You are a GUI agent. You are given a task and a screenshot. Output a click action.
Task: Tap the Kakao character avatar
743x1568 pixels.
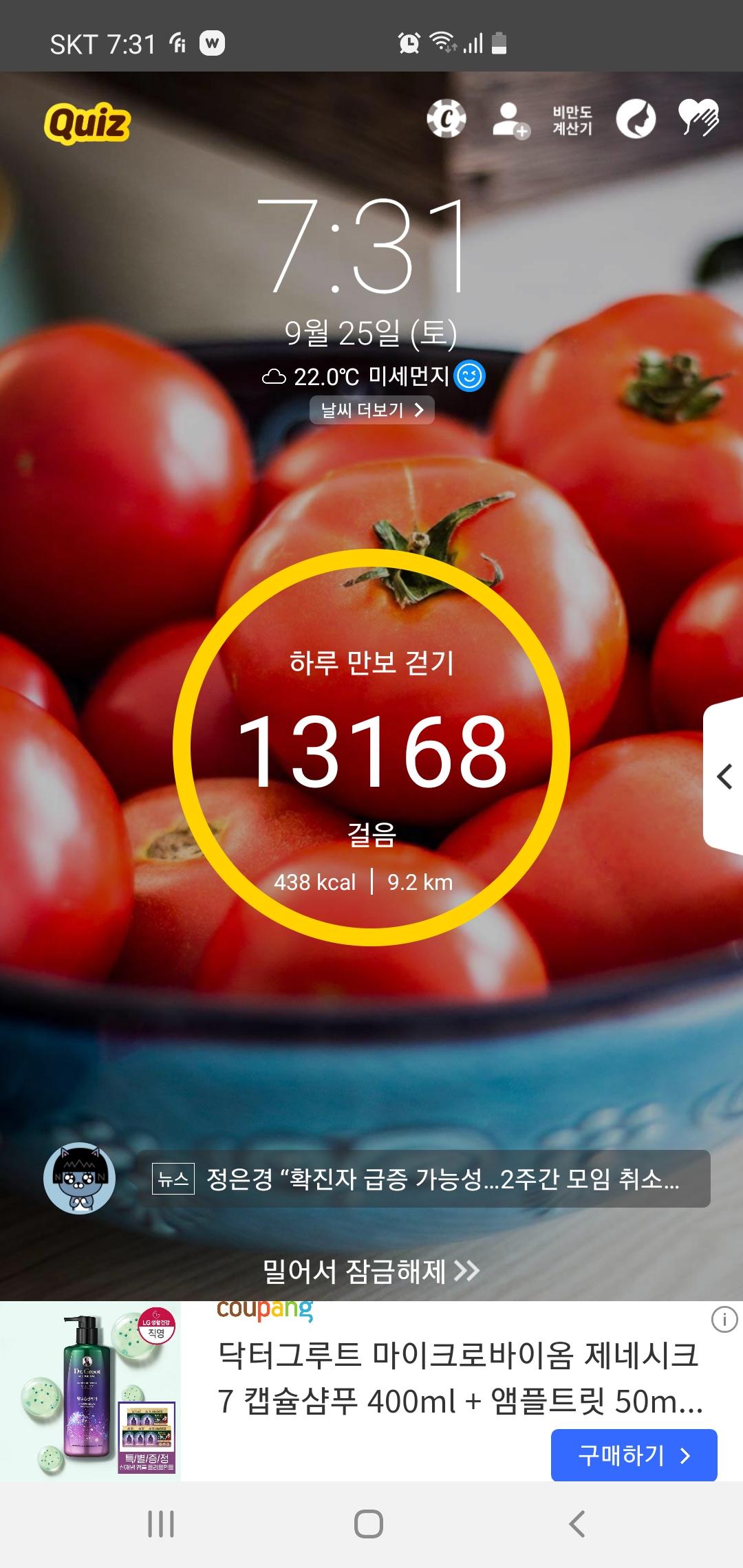79,1179
